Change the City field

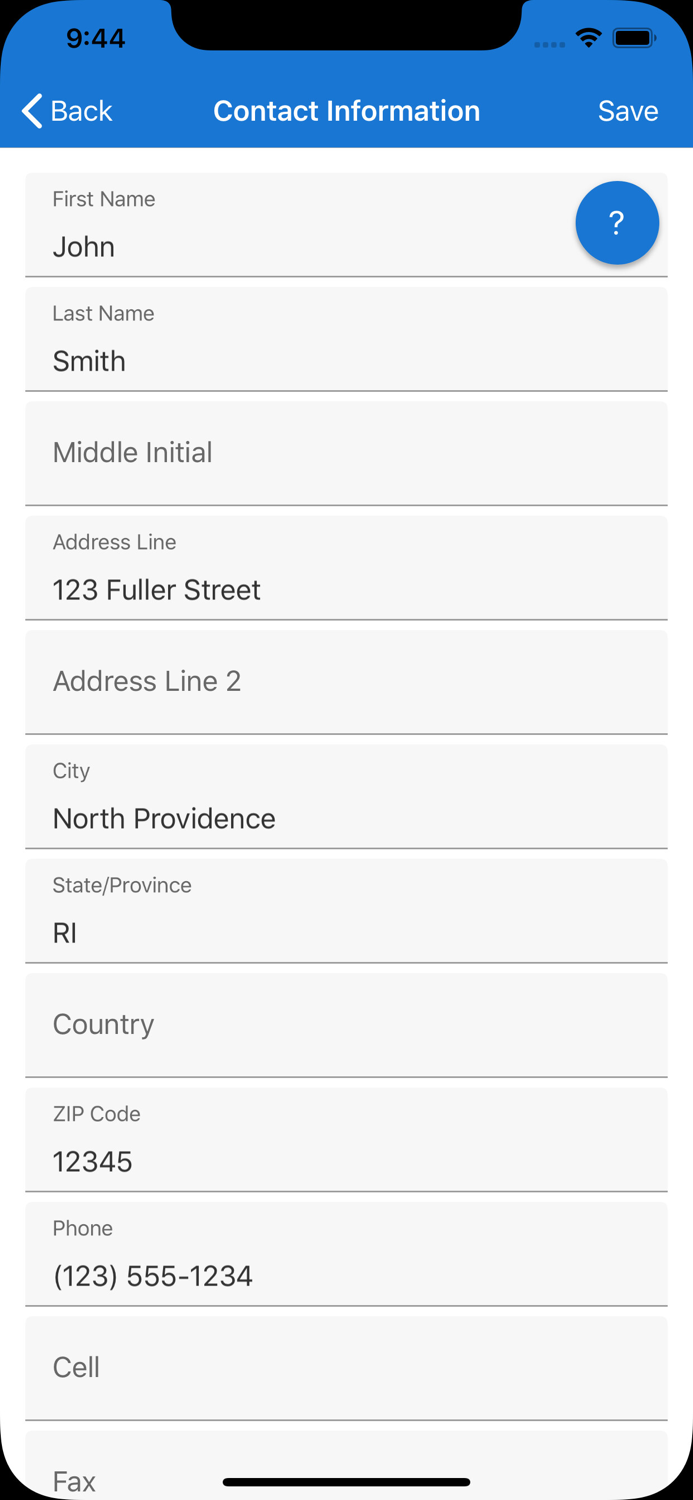[x=345, y=808]
